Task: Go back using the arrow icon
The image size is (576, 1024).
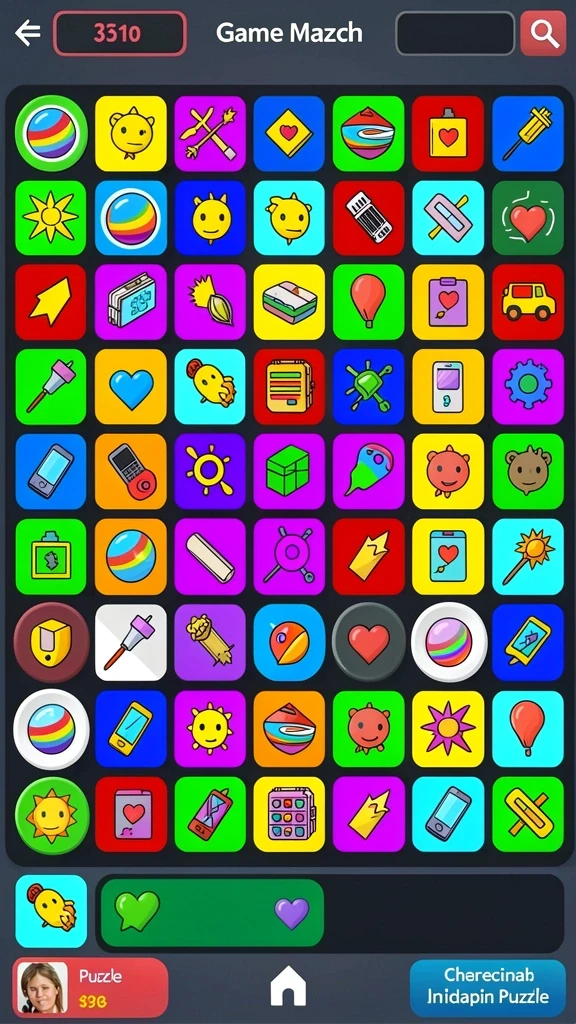Action: [28, 33]
